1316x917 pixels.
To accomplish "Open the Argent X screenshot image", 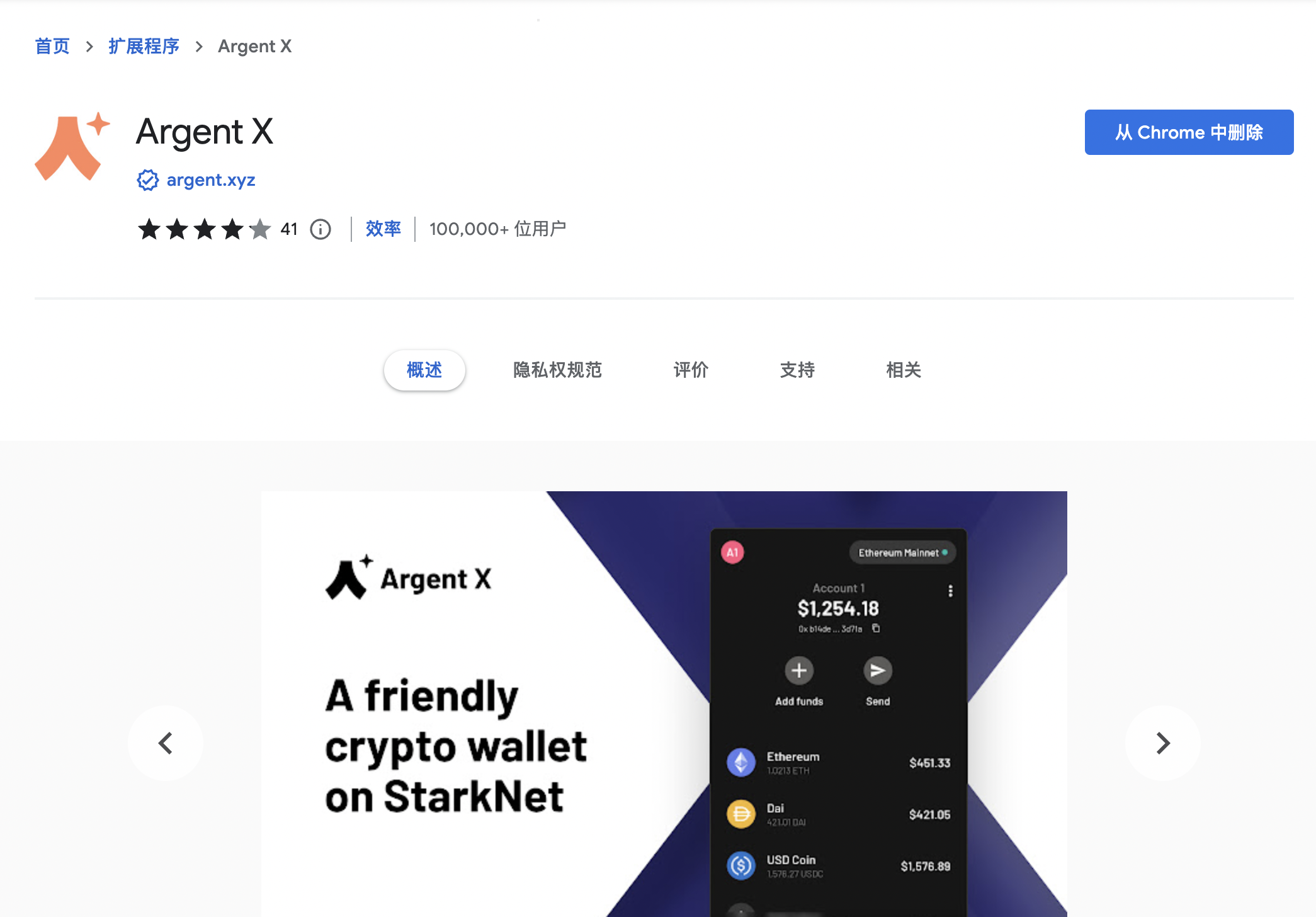I will (664, 703).
